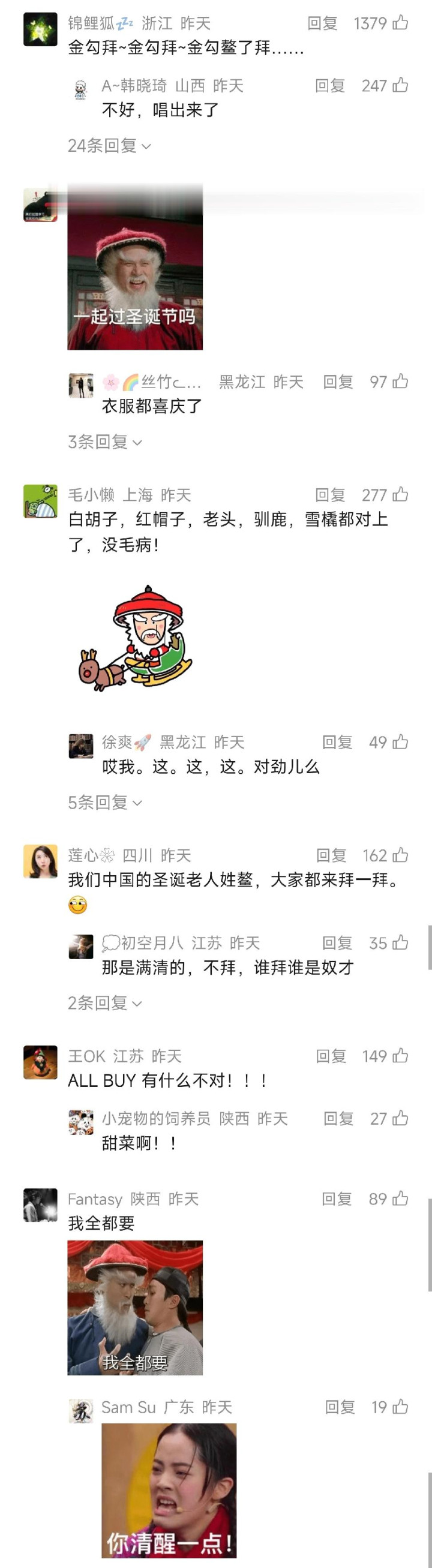
Task: Reply to 毛小懒's comment
Action: click(331, 495)
